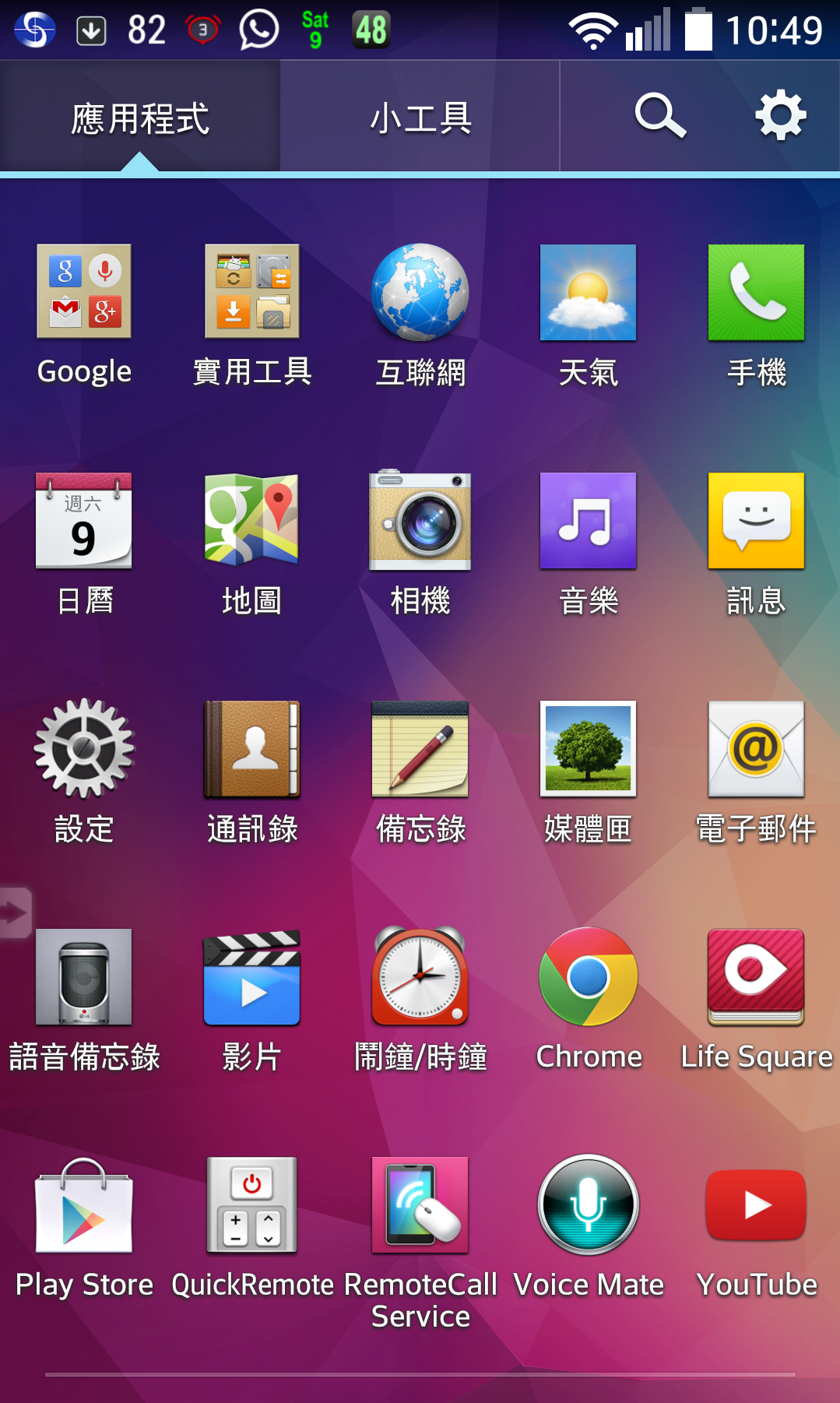
Task: Open the app drawer settings gear
Action: pos(780,116)
